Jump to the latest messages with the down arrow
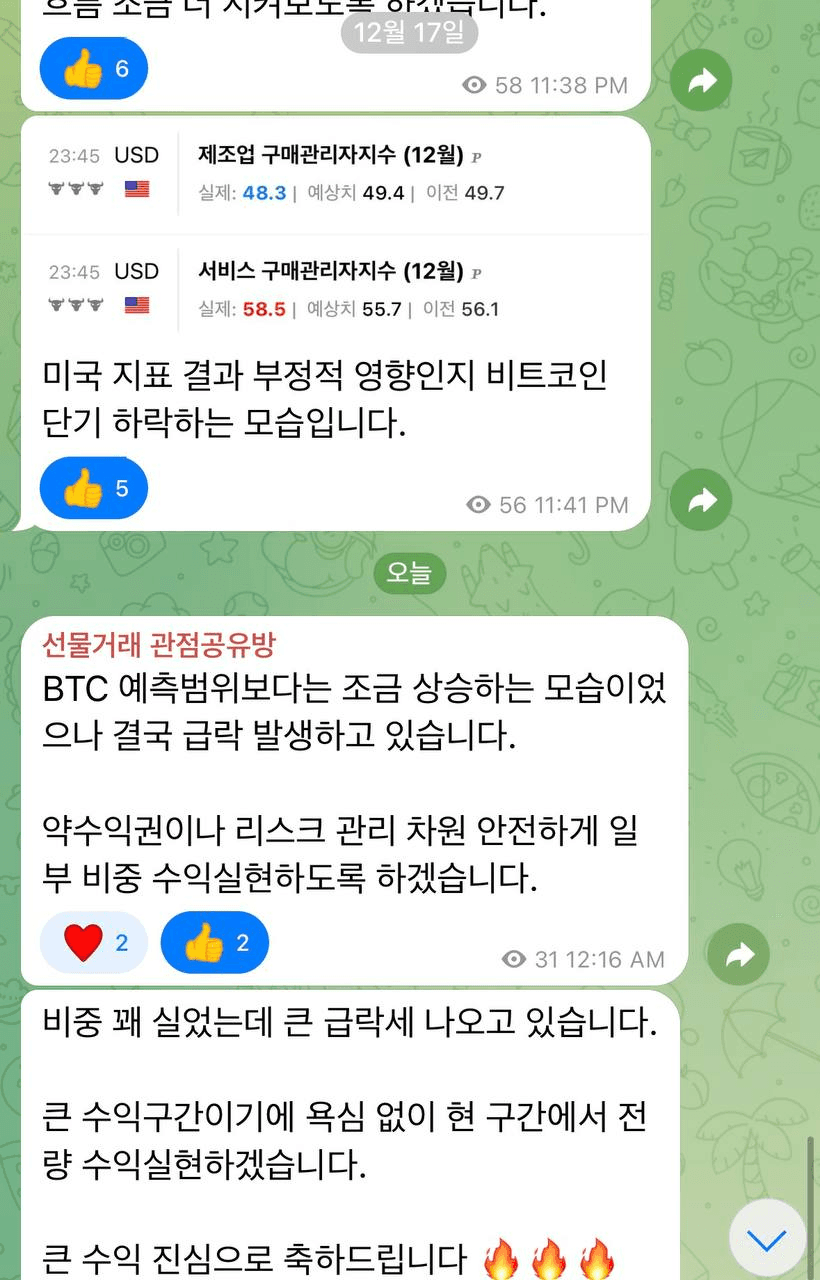This screenshot has width=820, height=1280. [767, 1241]
